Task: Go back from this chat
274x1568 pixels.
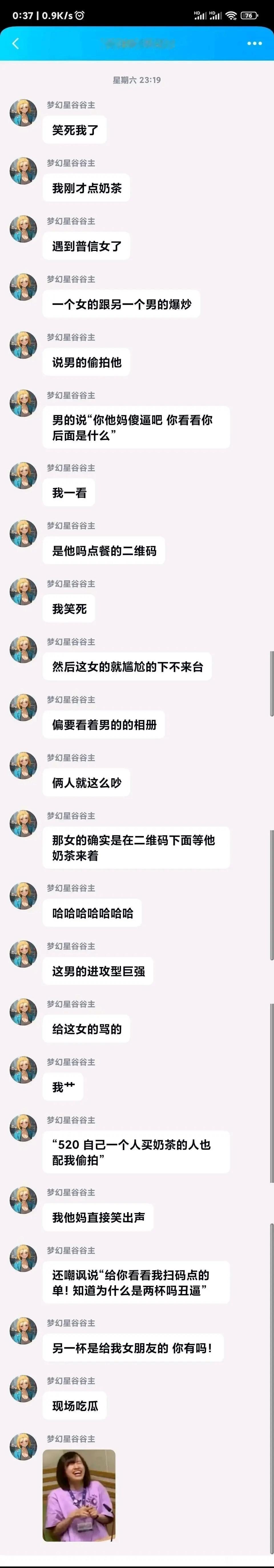Action: (16, 43)
